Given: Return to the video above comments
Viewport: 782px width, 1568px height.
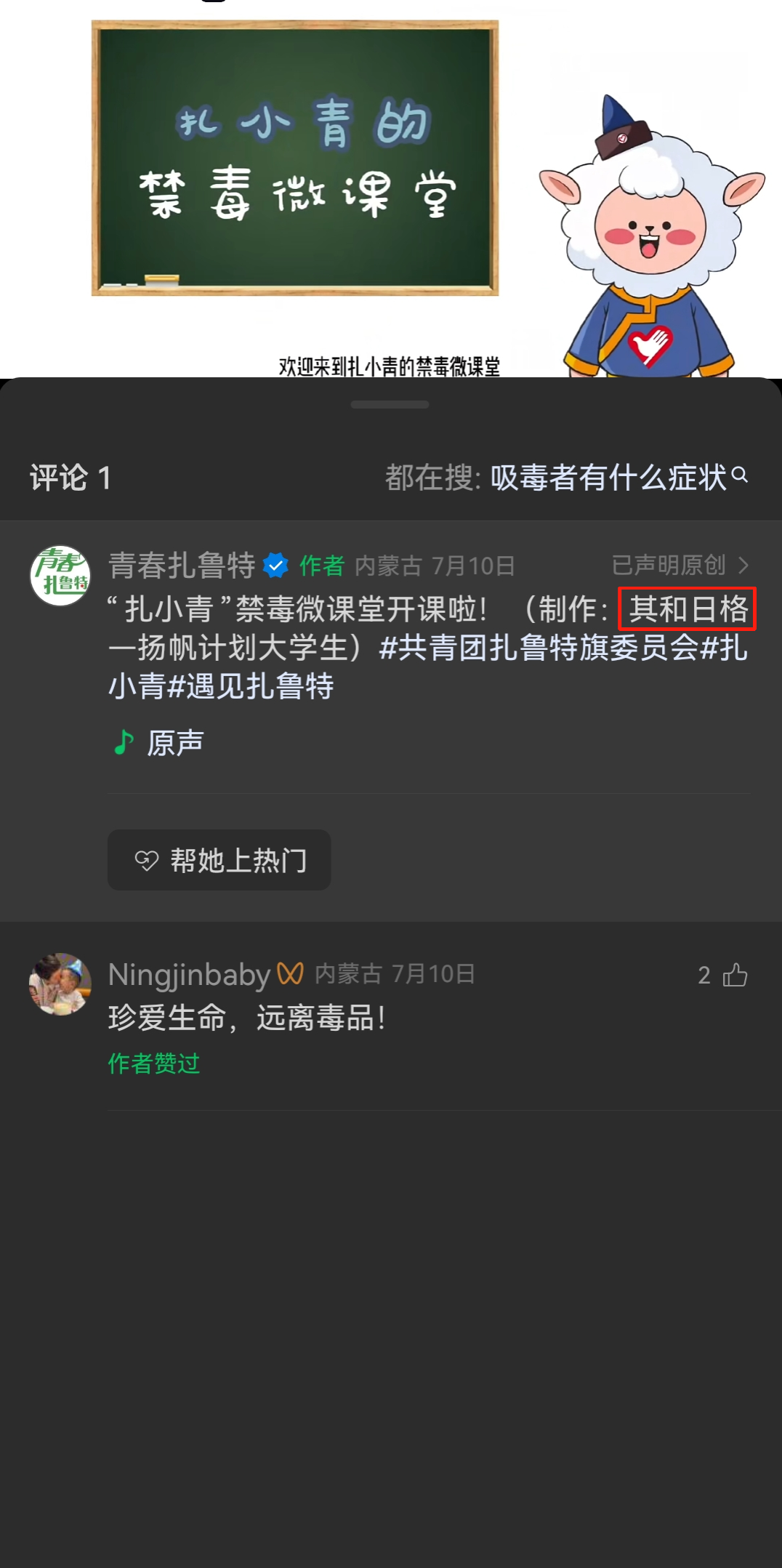Looking at the screenshot, I should pyautogui.click(x=390, y=189).
